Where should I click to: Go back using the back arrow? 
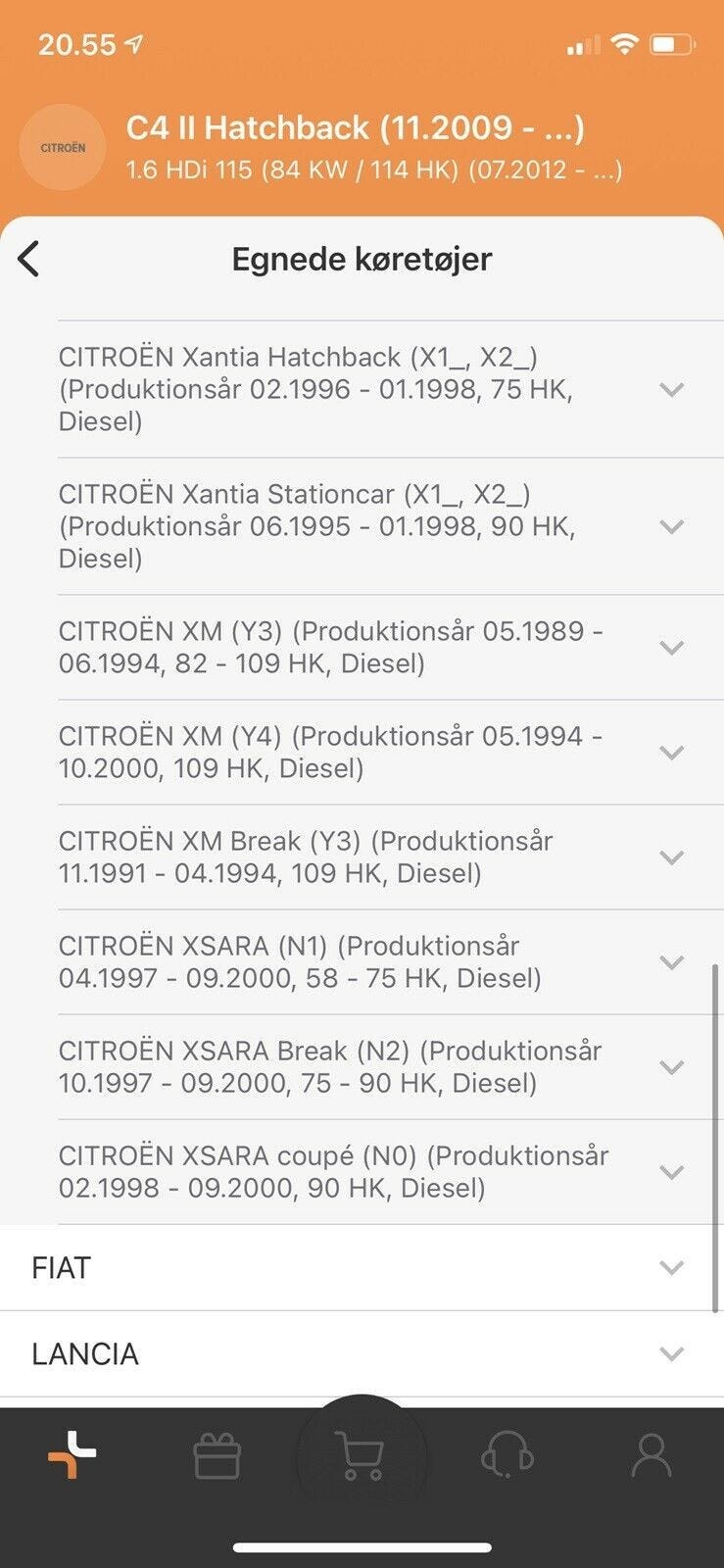[x=29, y=260]
